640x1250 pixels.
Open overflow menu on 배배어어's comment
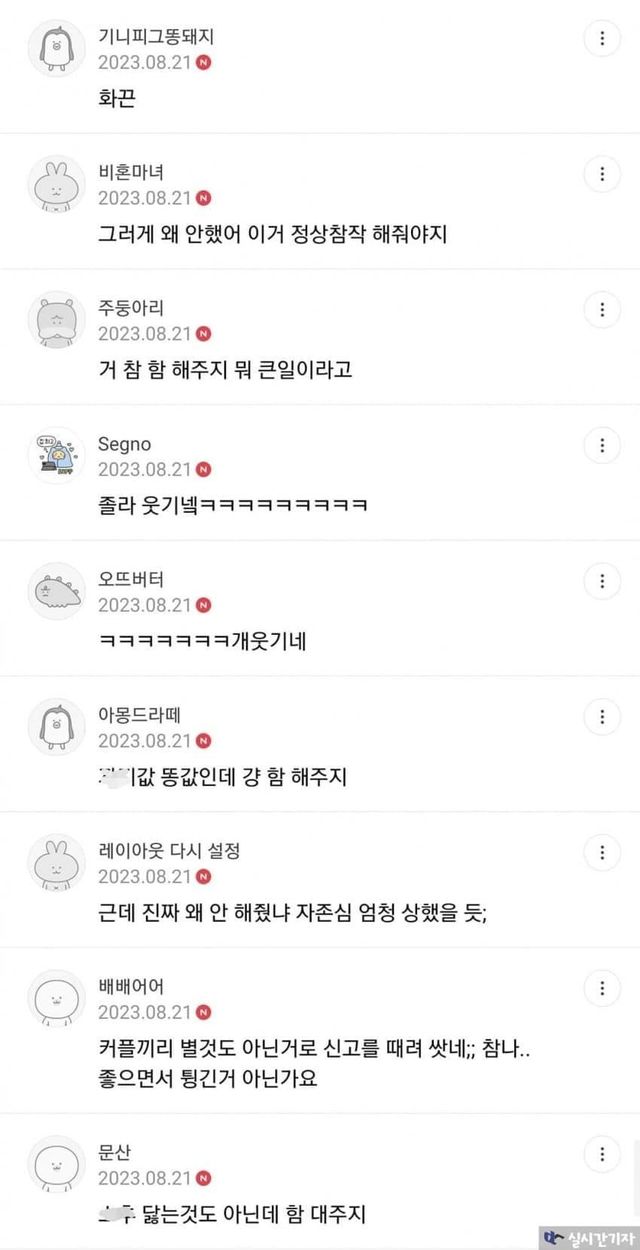click(x=601, y=988)
